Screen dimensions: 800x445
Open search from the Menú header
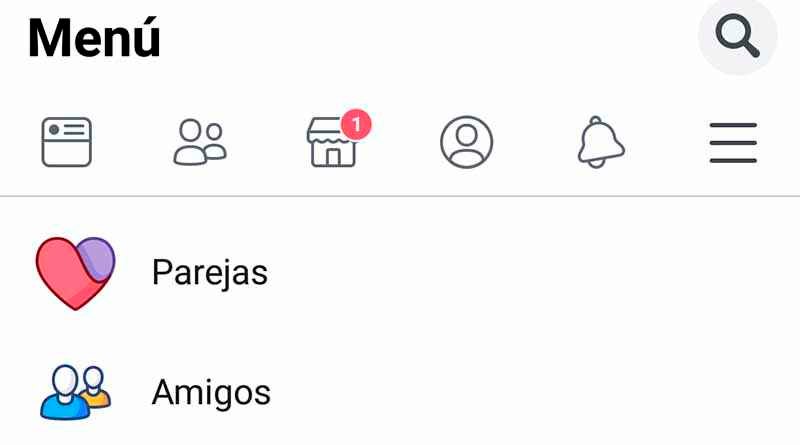point(737,37)
